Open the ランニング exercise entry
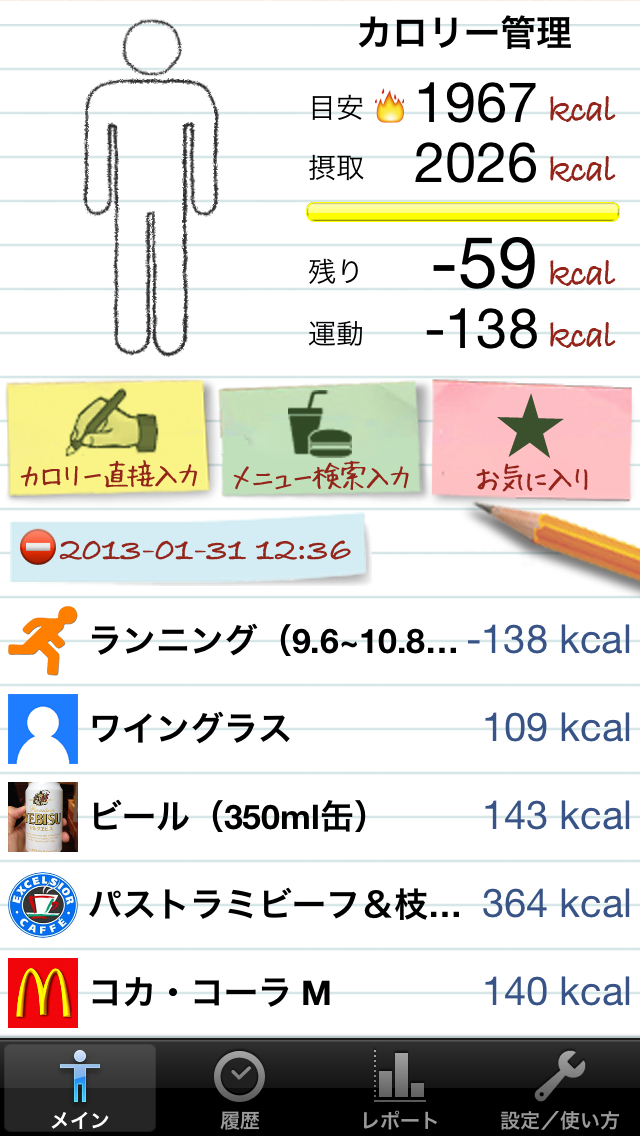This screenshot has width=640, height=1136. point(320,639)
